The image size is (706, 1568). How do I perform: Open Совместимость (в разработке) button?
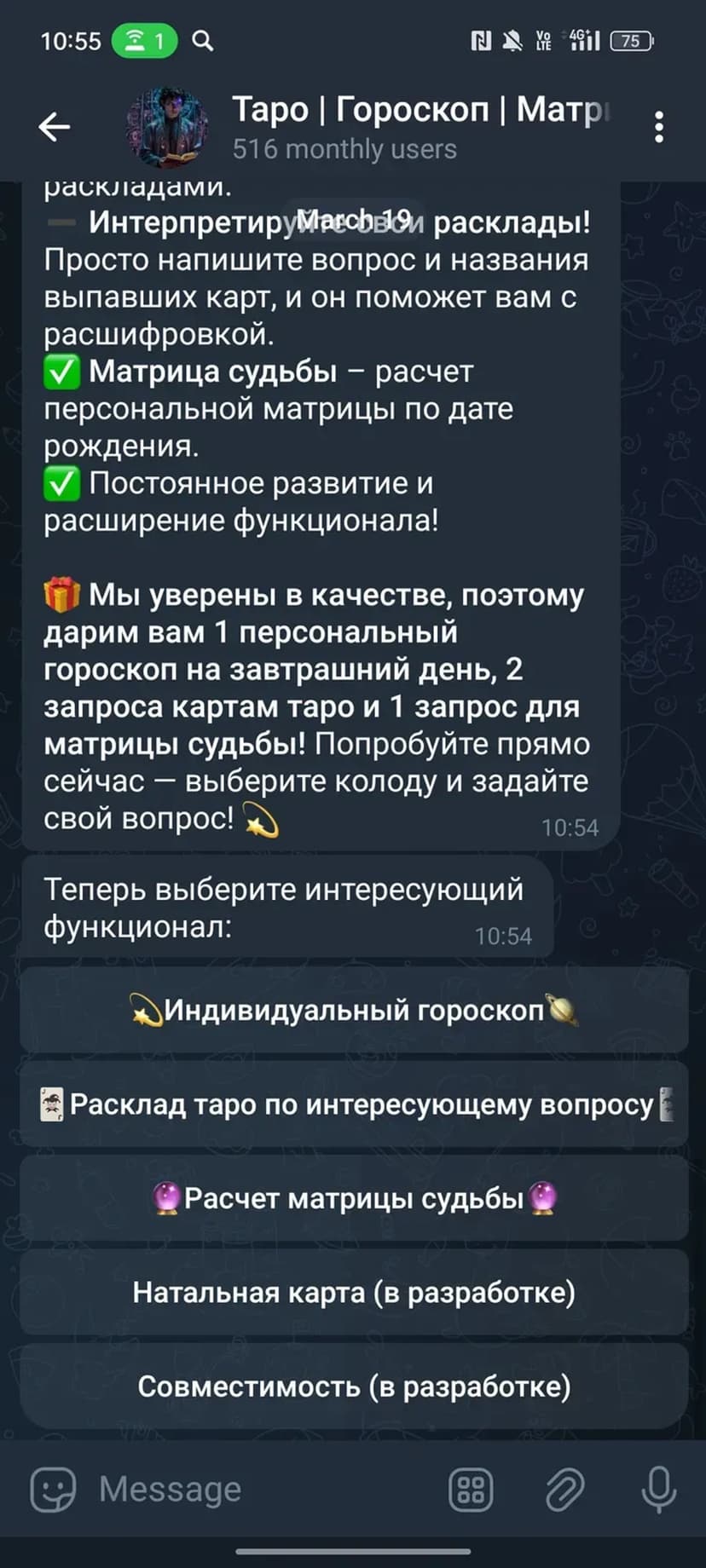pos(354,1386)
